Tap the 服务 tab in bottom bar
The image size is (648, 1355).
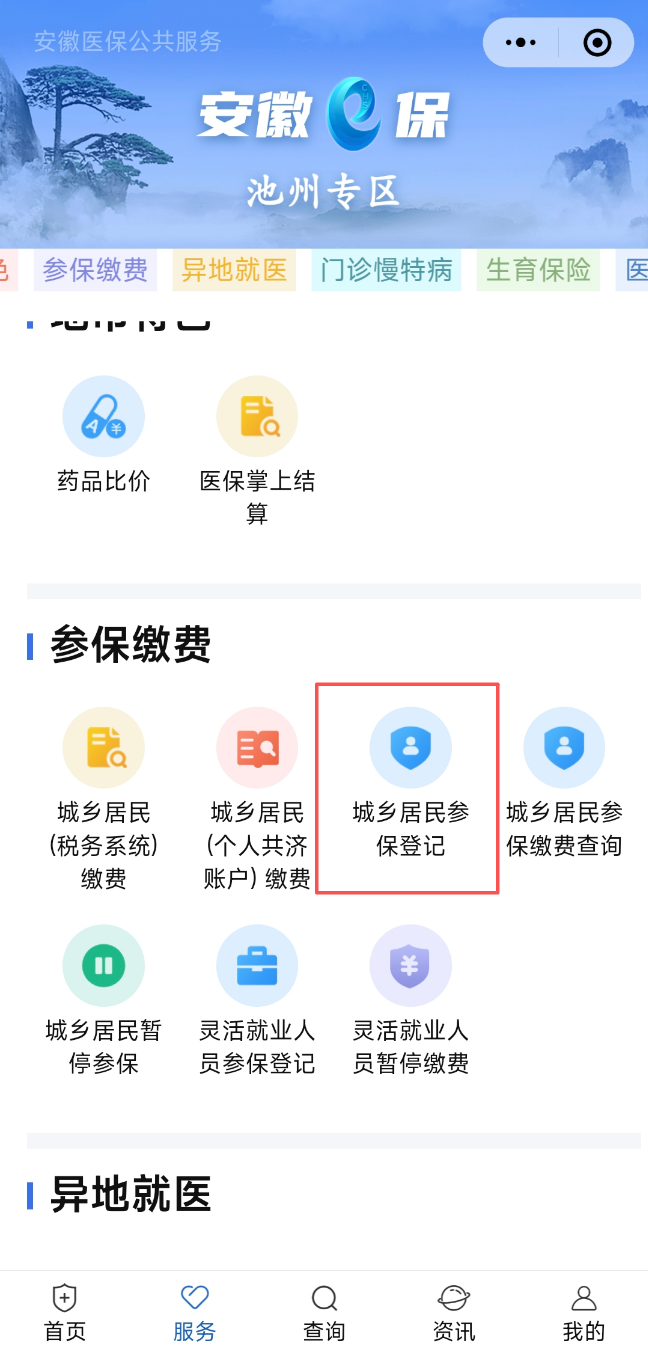pyautogui.click(x=194, y=1312)
